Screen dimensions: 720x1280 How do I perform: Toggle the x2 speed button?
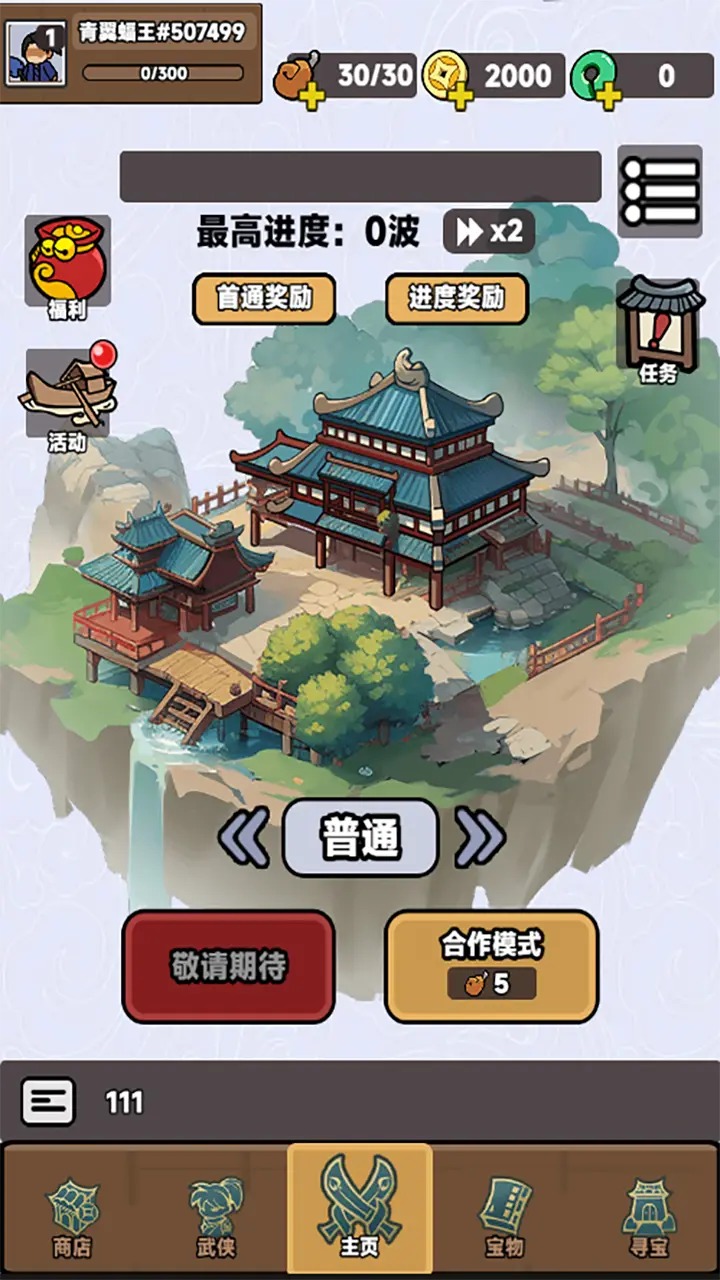point(489,232)
